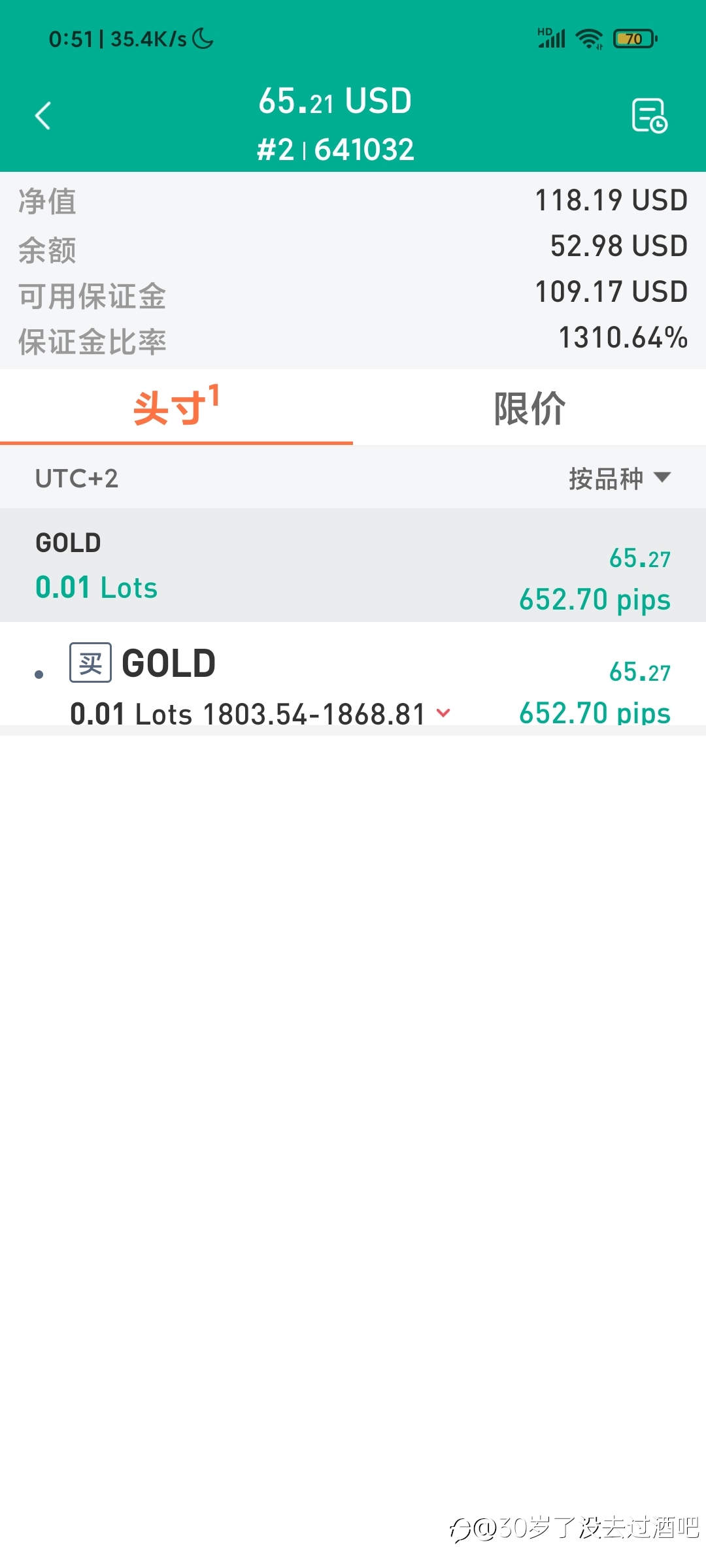
Task: Open the order history icon
Action: tap(649, 116)
